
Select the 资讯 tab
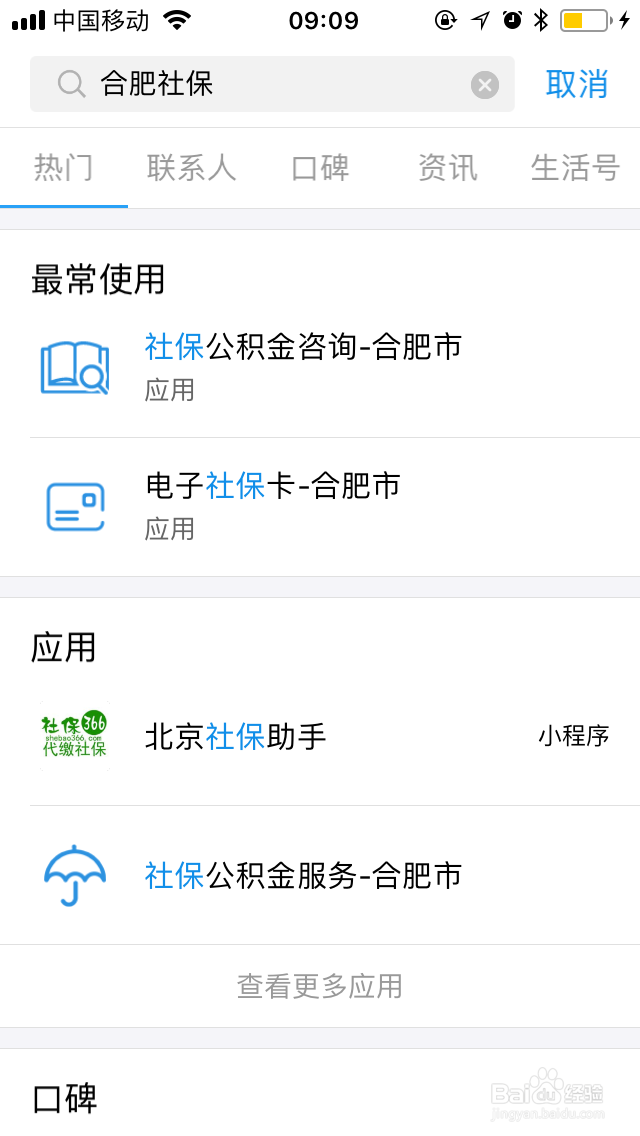447,168
